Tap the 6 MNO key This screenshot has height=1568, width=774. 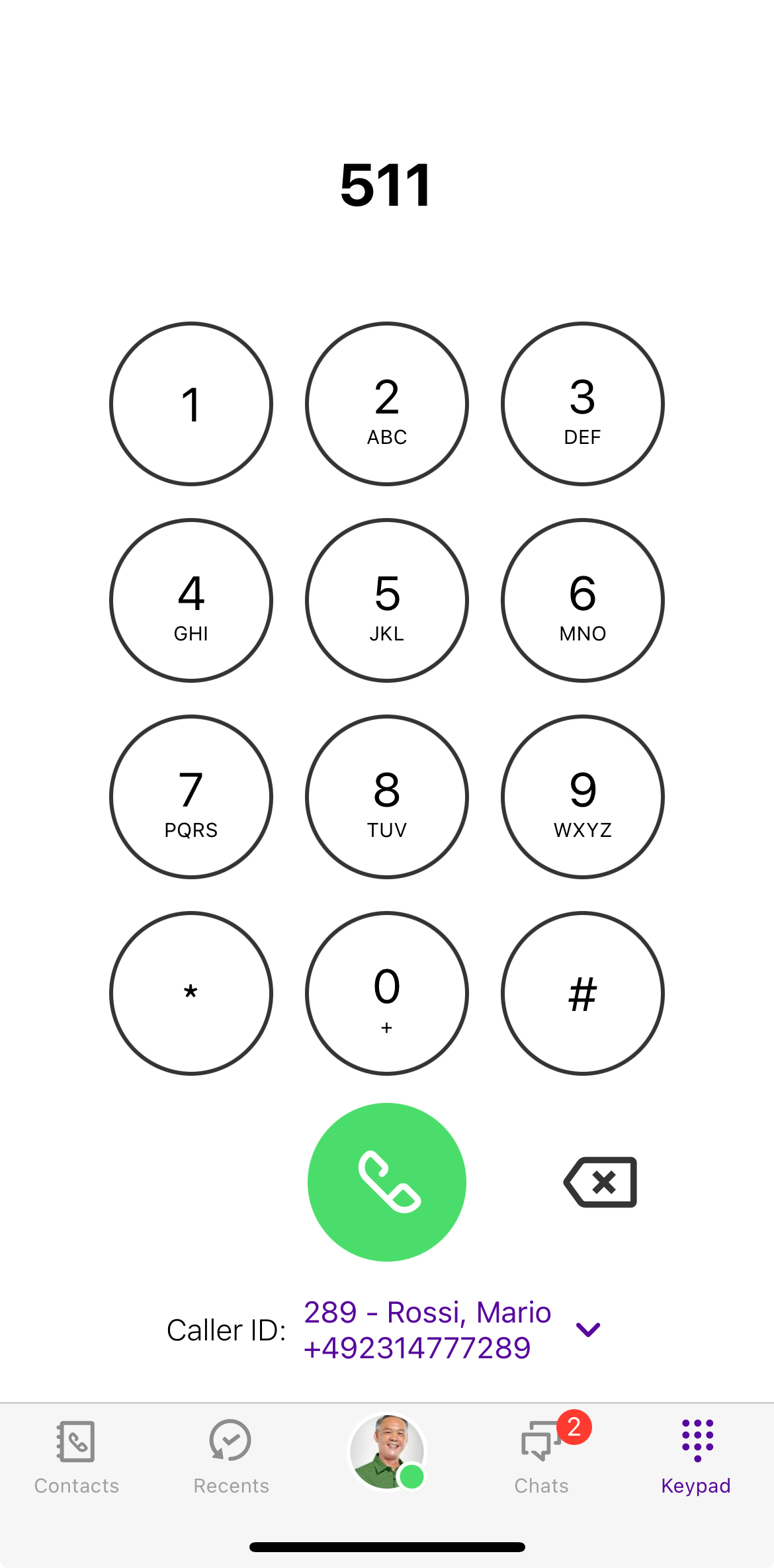tap(583, 601)
